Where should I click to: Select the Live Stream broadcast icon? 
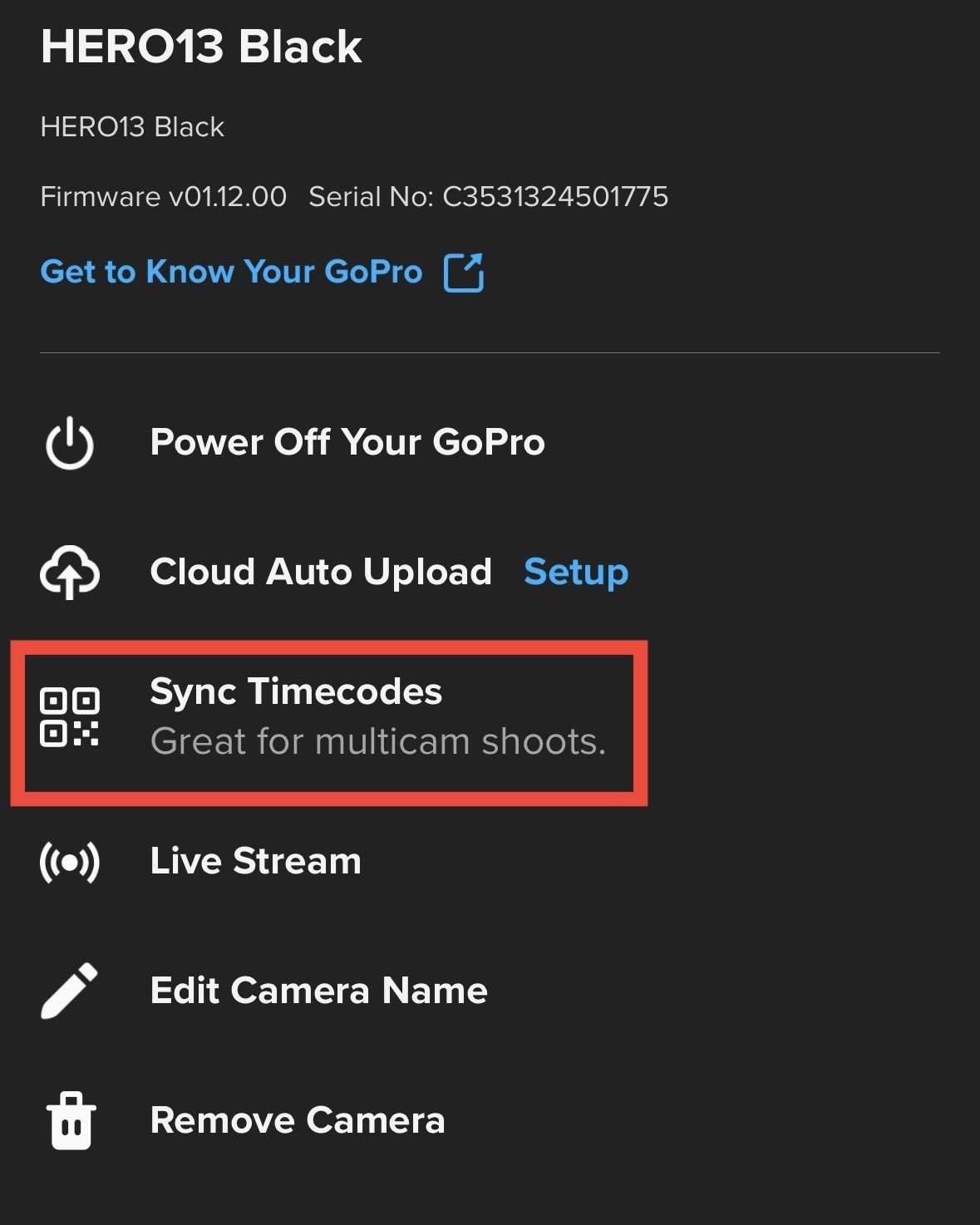tap(68, 863)
